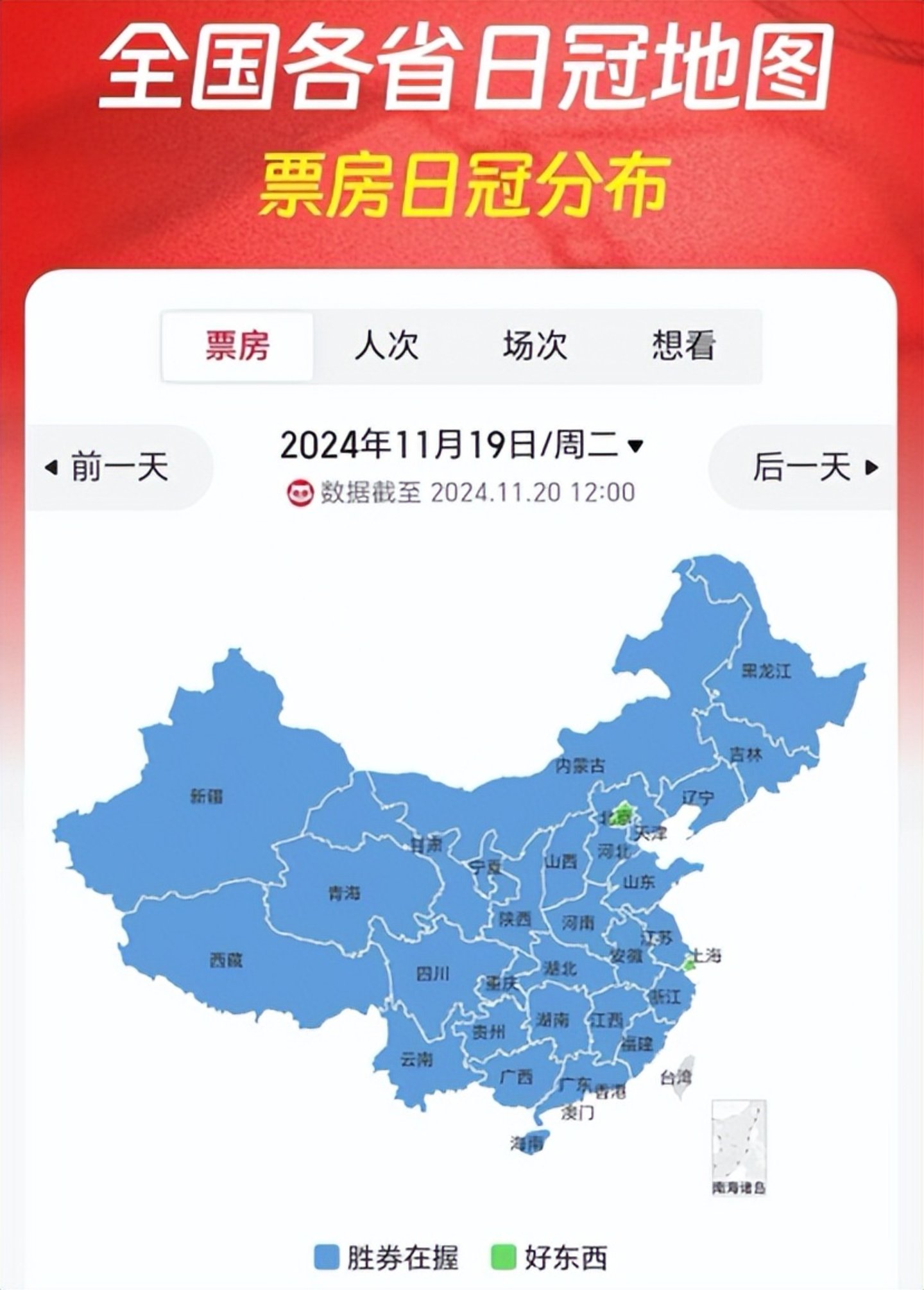The height and width of the screenshot is (1290, 924).
Task: Go to 前一天 data
Action: point(108,467)
